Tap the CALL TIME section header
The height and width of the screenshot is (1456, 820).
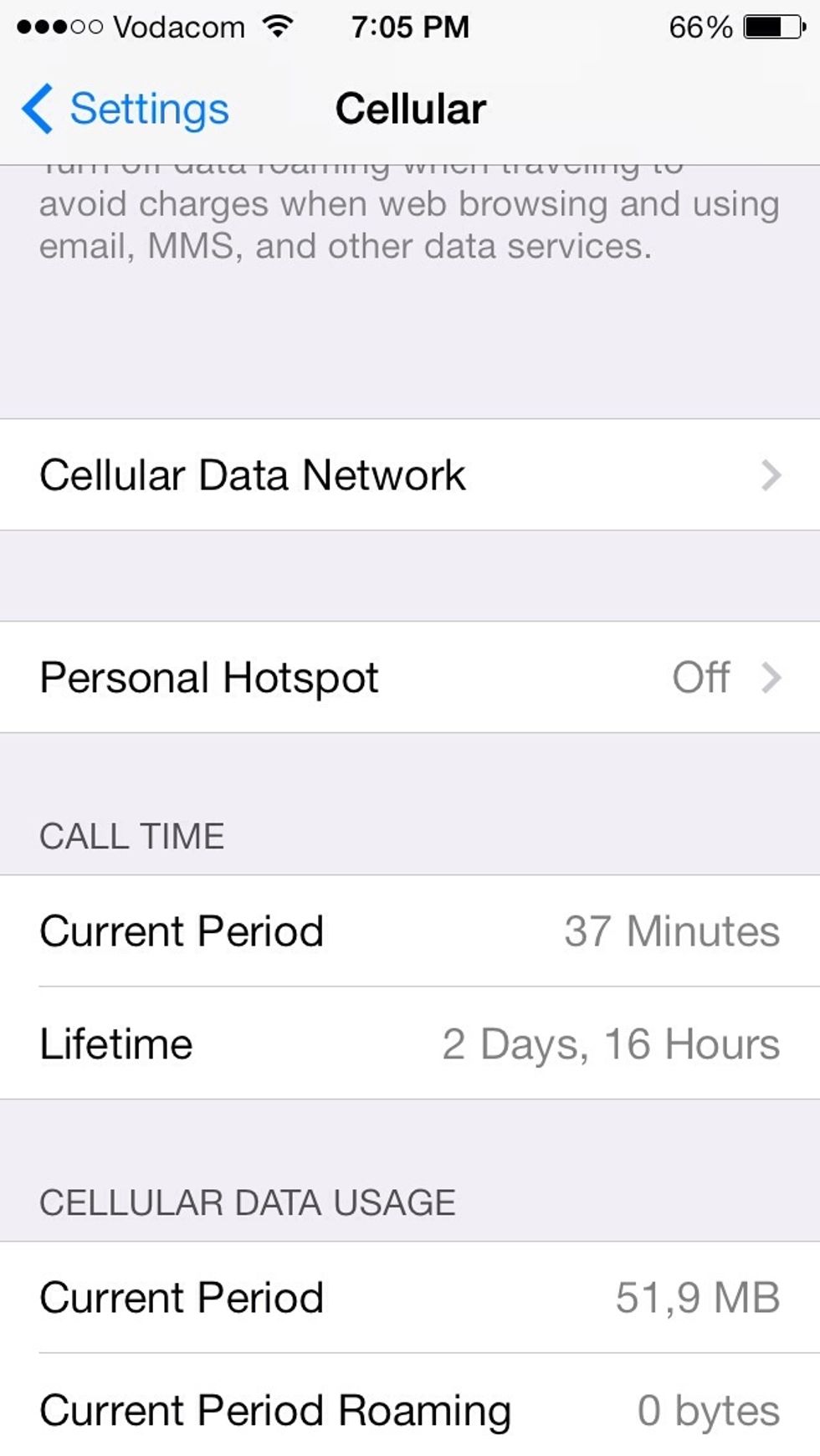tap(132, 834)
